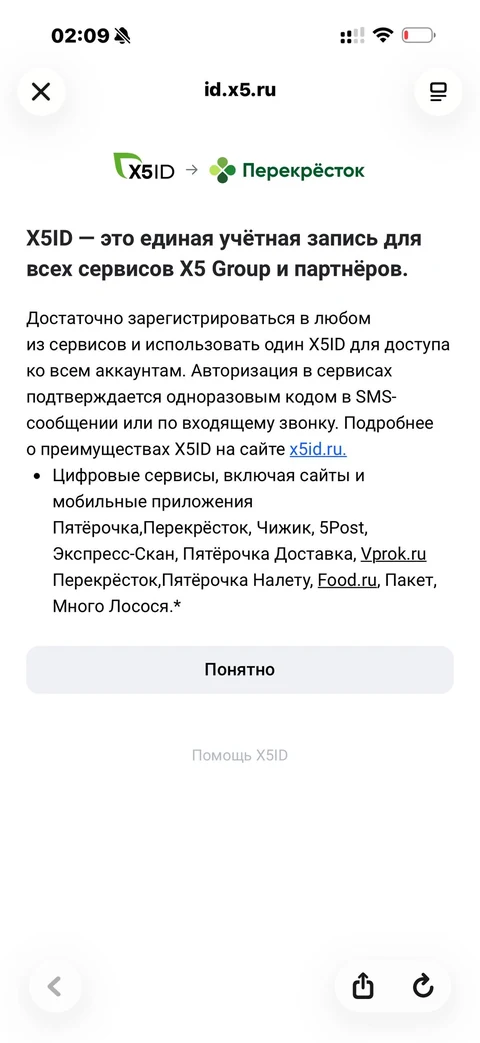Open the reader view icon
The height and width of the screenshot is (1043, 480).
pos(438,91)
